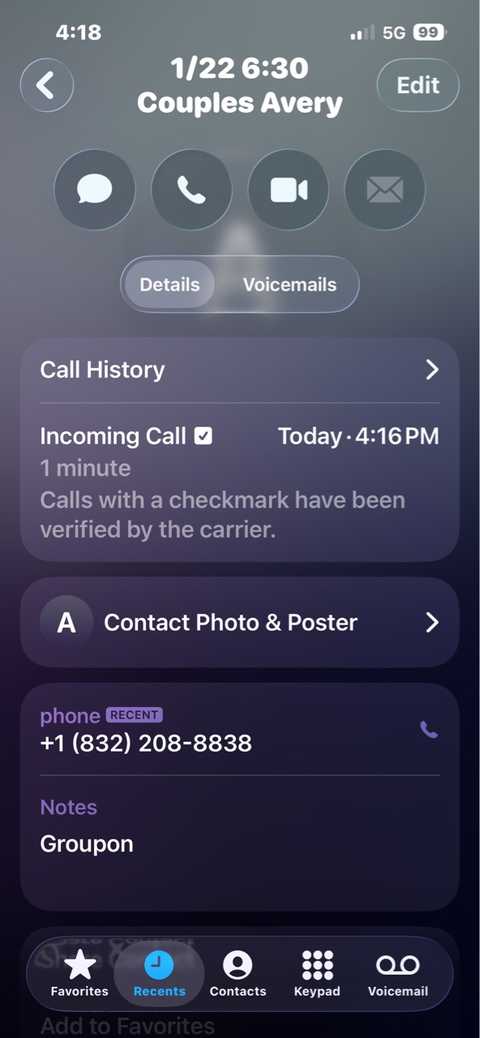Open the Keypad tab

(x=317, y=973)
